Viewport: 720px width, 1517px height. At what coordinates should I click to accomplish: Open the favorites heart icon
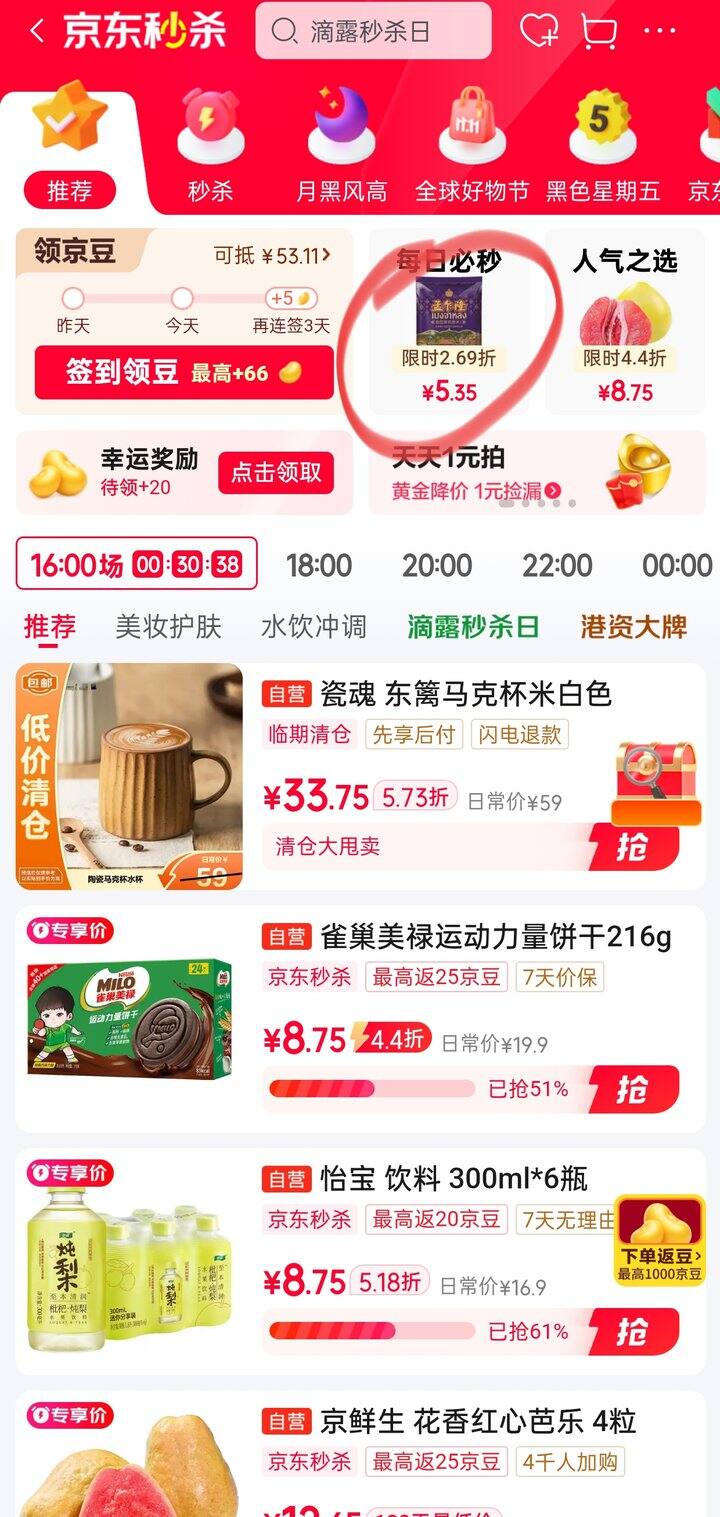click(x=539, y=32)
